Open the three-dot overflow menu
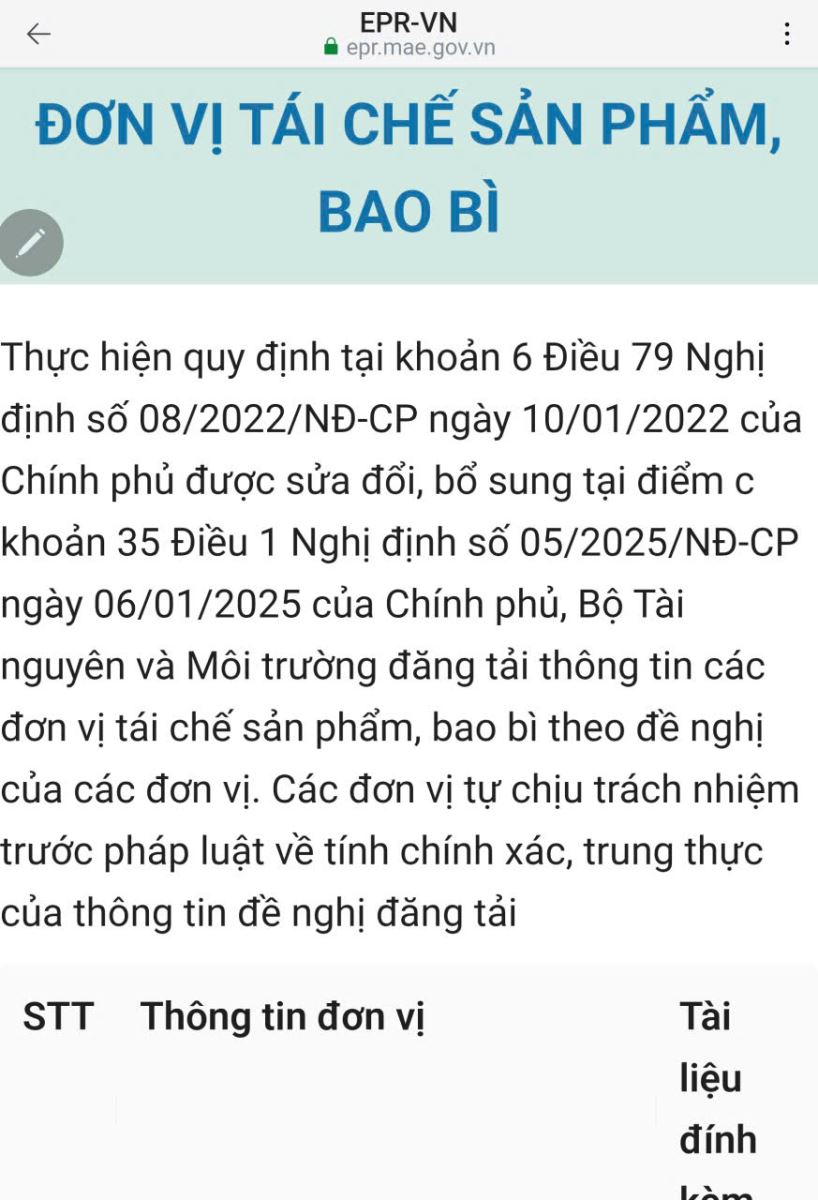 coord(787,34)
